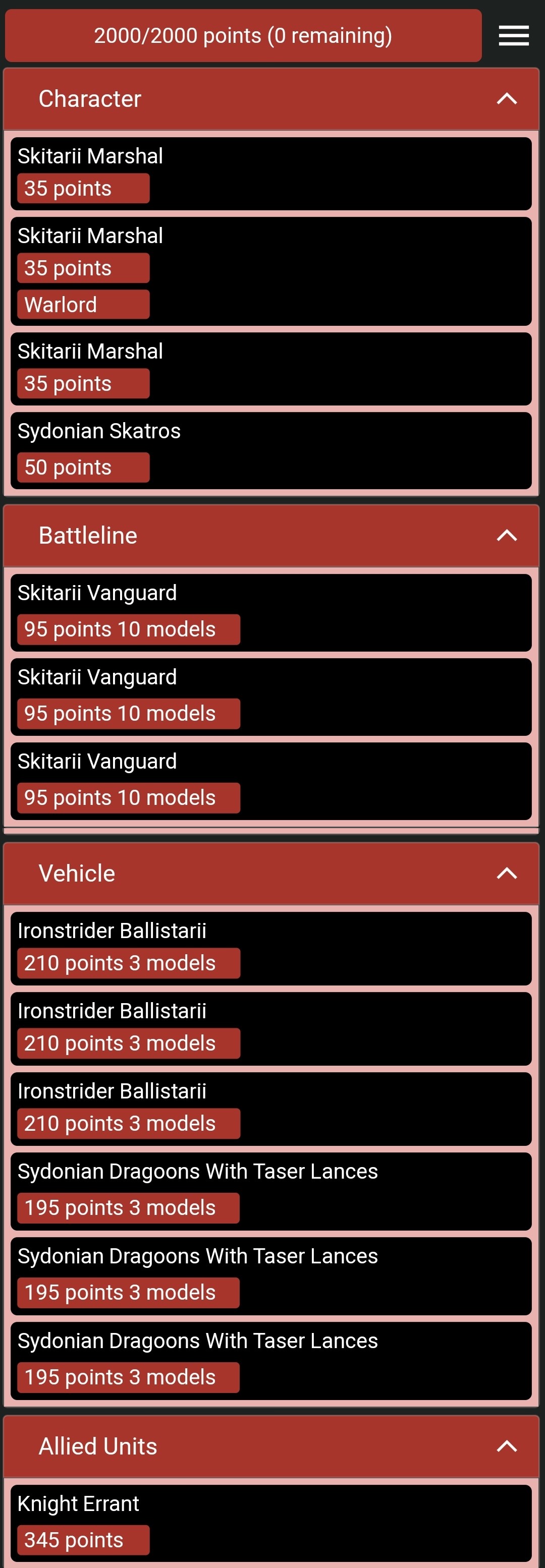Screen dimensions: 545x1568
Task: Collapse the Vehicle section
Action: [506, 874]
